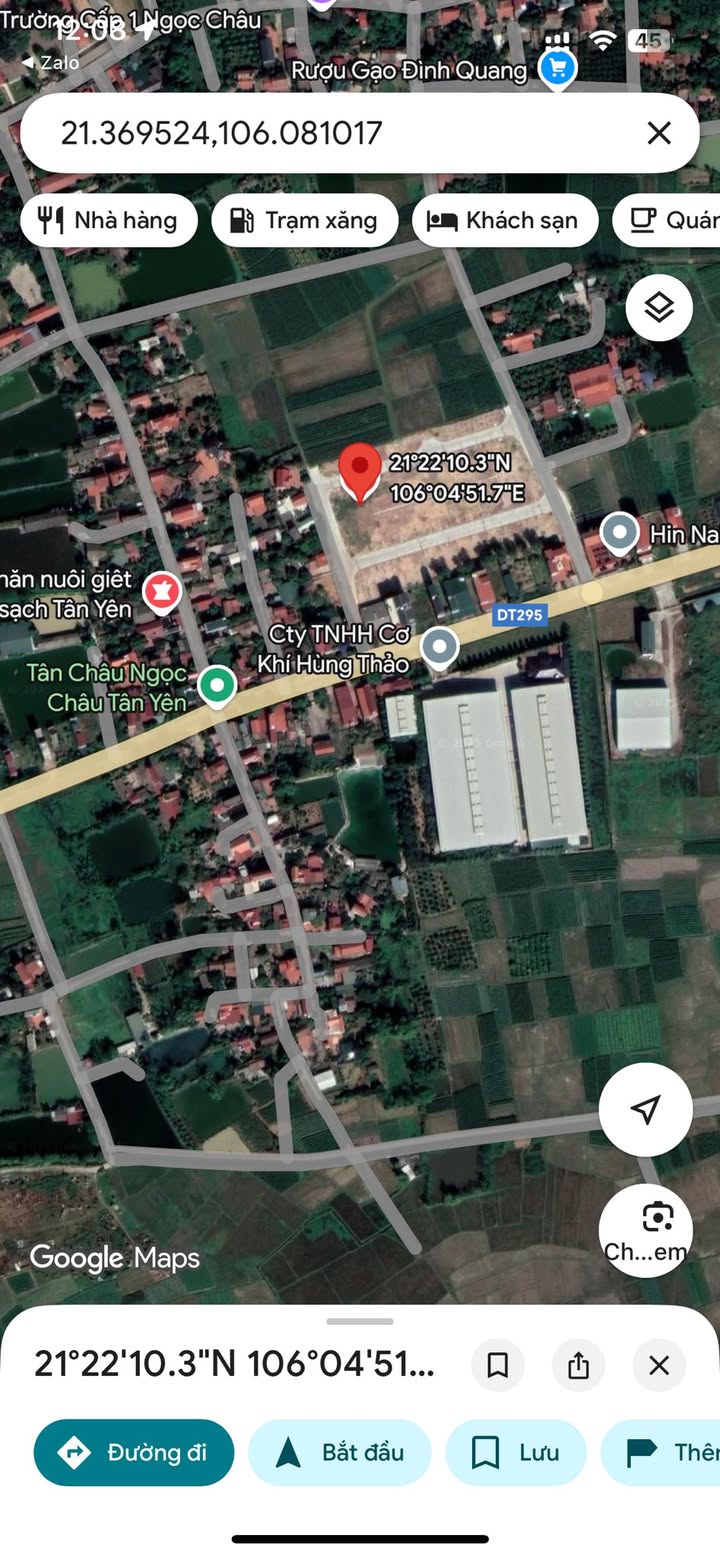Tap the coordinates search field

pos(330,133)
